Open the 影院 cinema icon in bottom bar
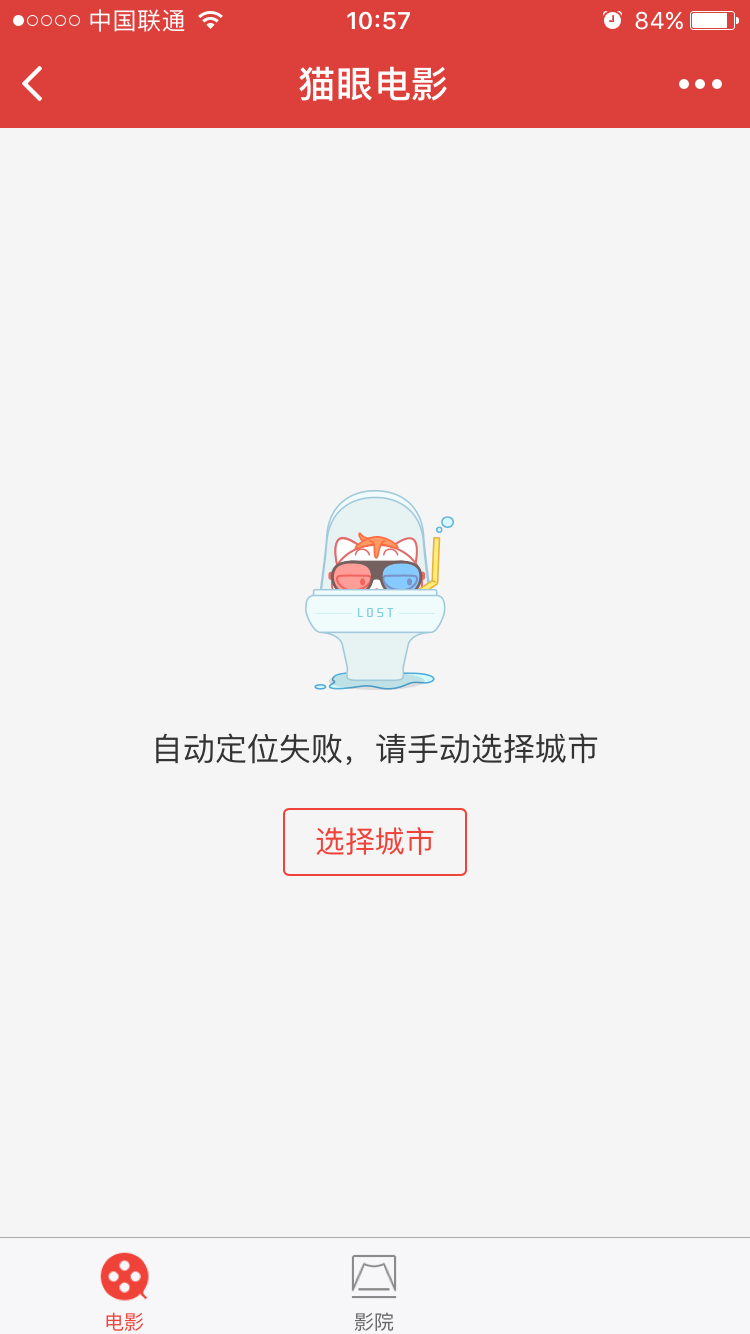Image resolution: width=750 pixels, height=1334 pixels. [x=375, y=1277]
